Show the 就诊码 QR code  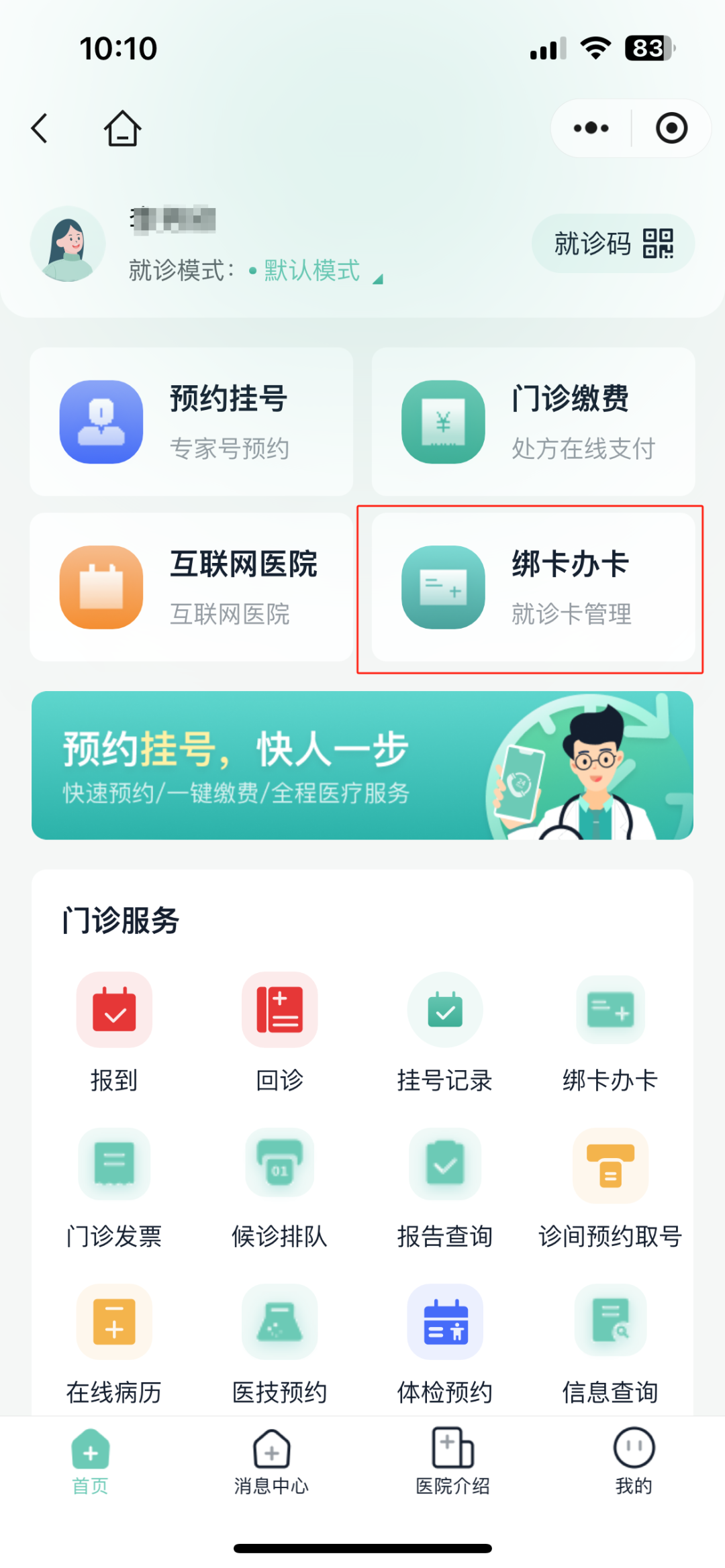[613, 244]
